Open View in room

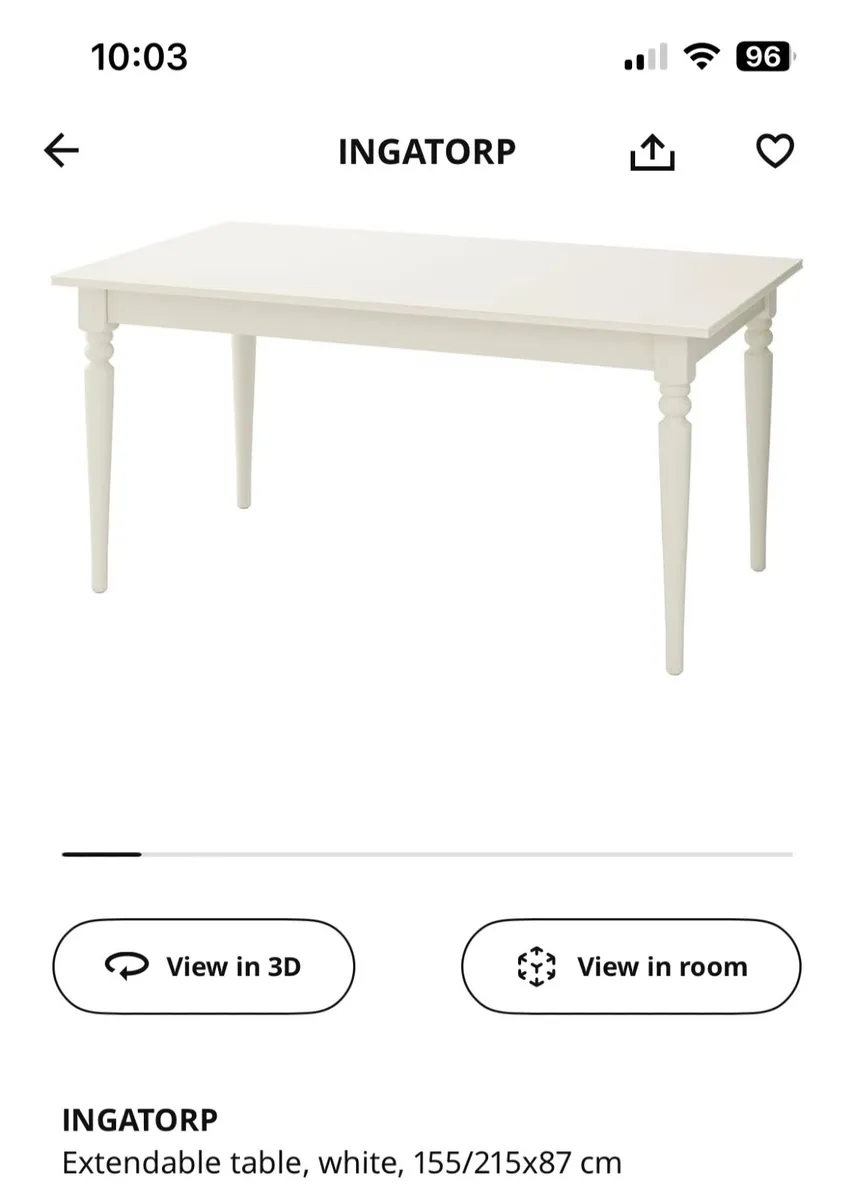(631, 966)
